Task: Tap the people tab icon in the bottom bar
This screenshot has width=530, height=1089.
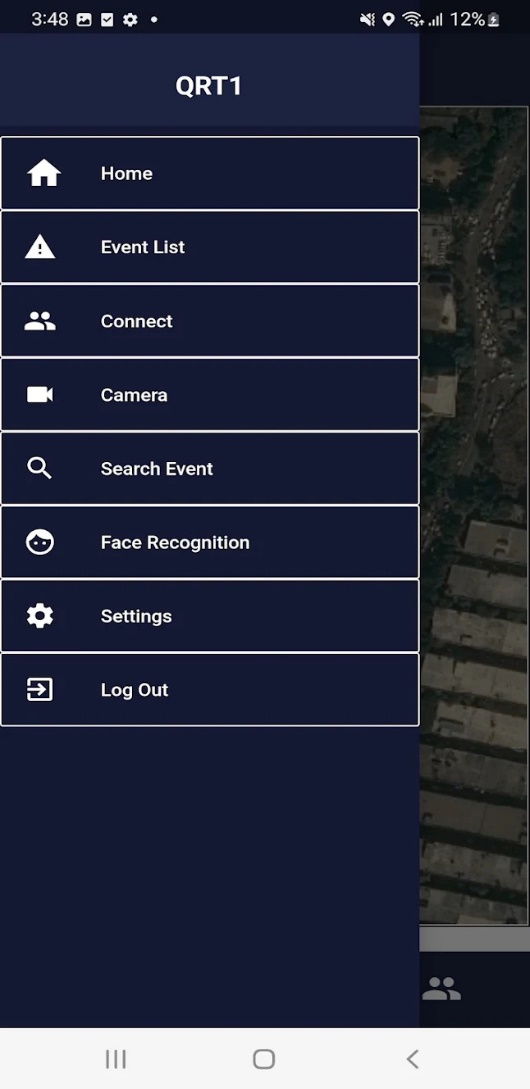Action: click(x=441, y=988)
